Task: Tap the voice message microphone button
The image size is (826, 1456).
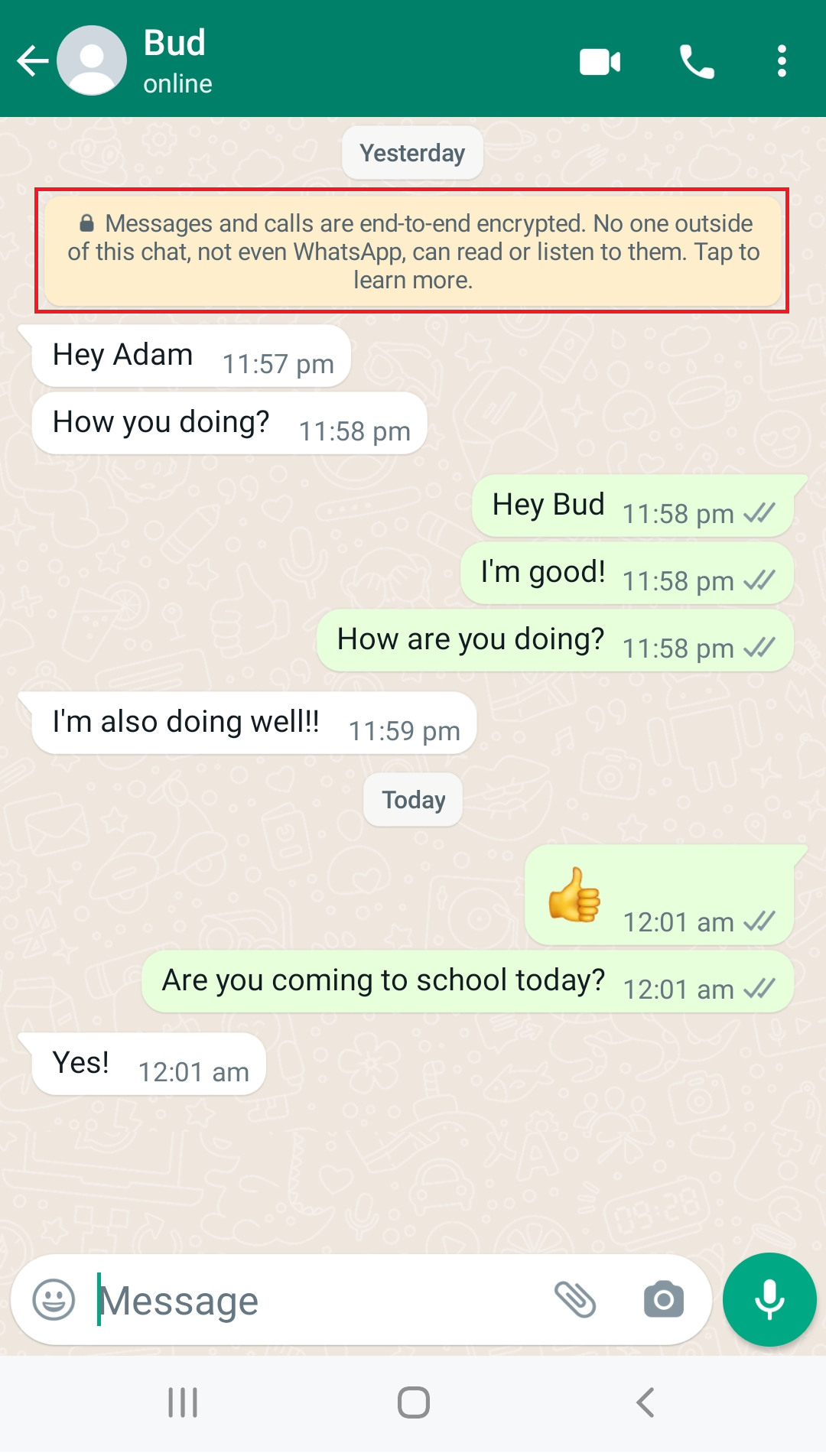Action: (x=769, y=1299)
